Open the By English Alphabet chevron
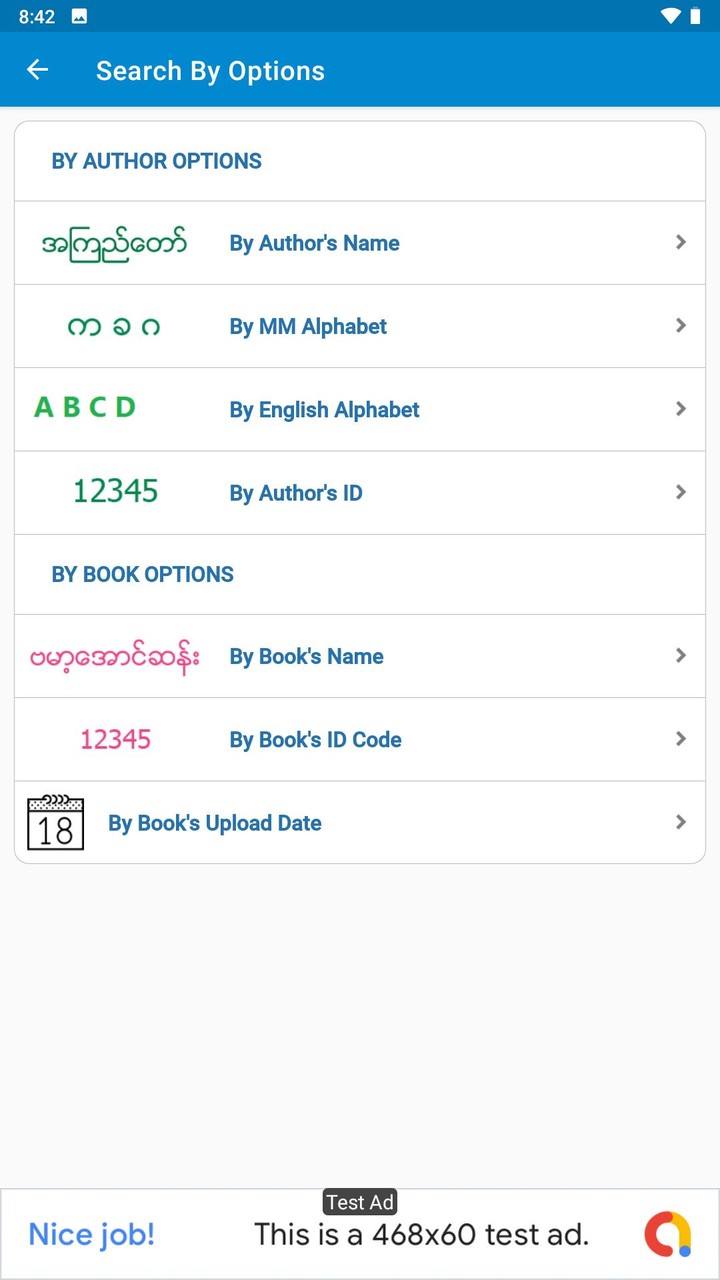The height and width of the screenshot is (1280, 720). click(681, 408)
